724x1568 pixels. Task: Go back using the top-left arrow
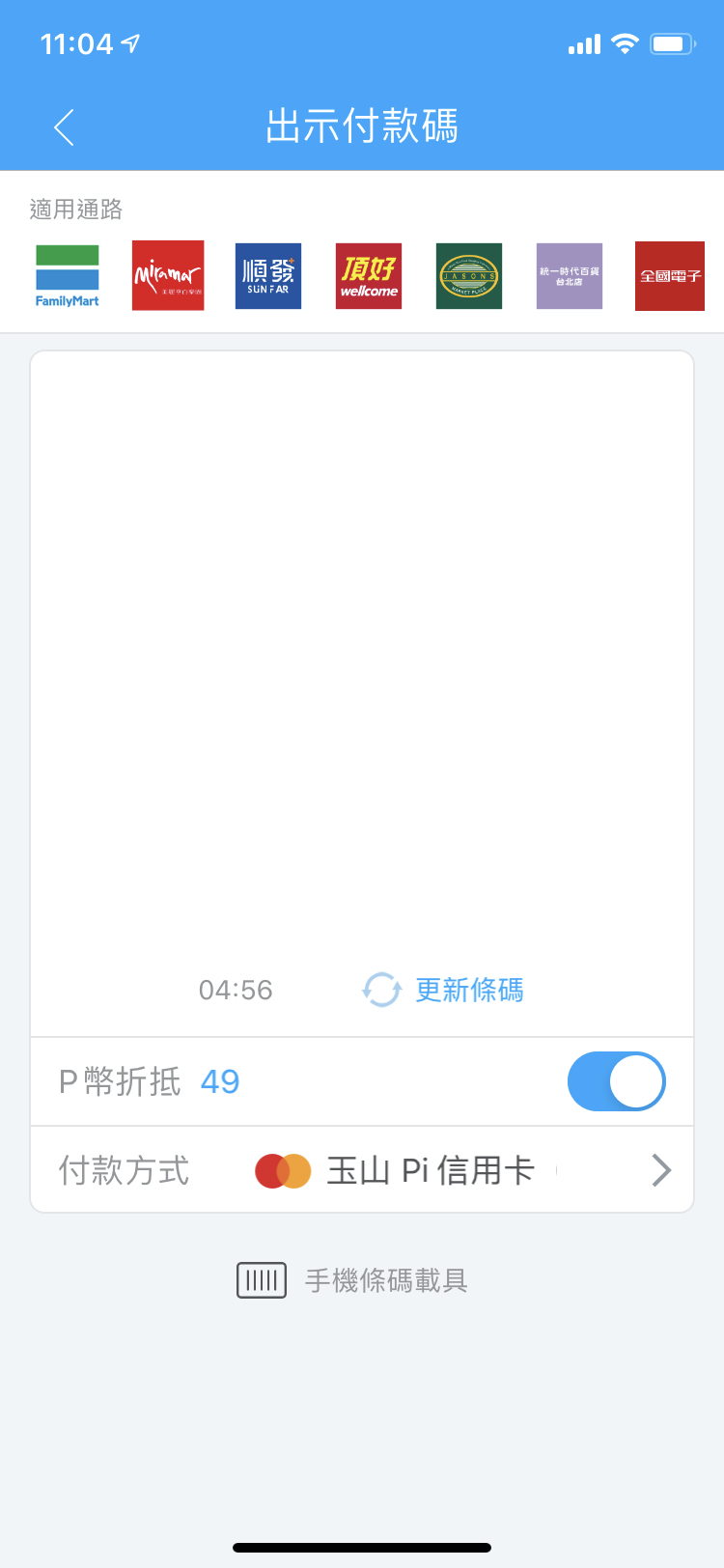(x=65, y=127)
